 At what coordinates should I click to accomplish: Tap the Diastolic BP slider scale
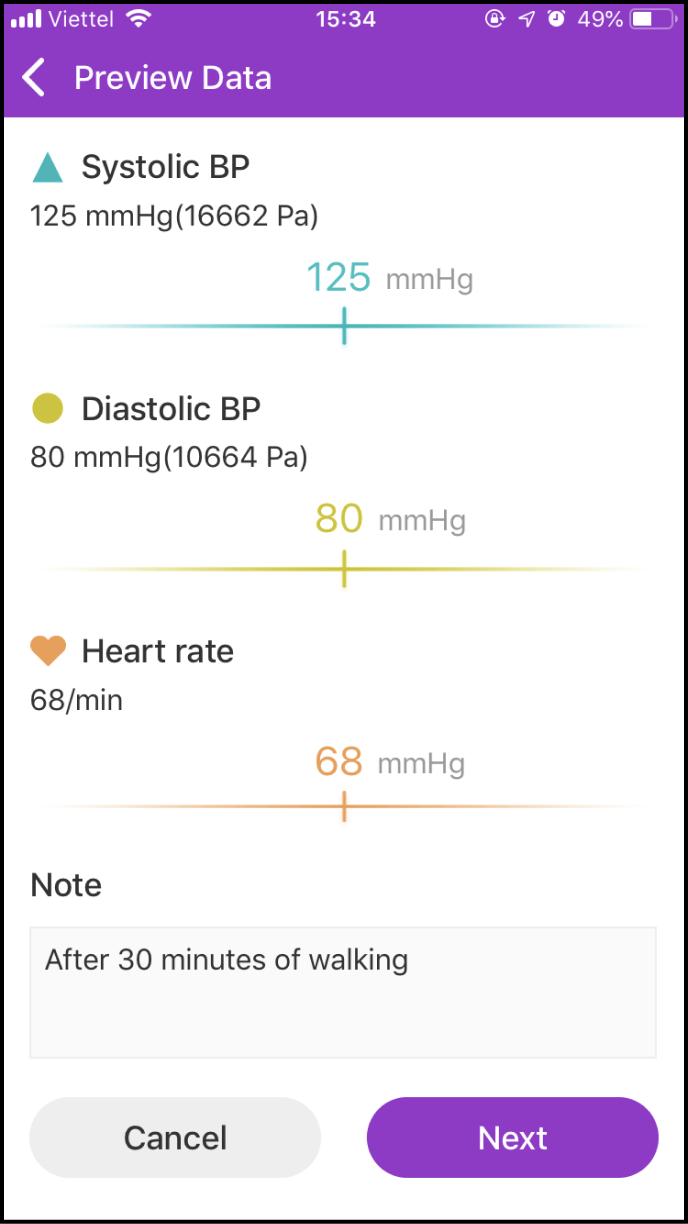343,569
